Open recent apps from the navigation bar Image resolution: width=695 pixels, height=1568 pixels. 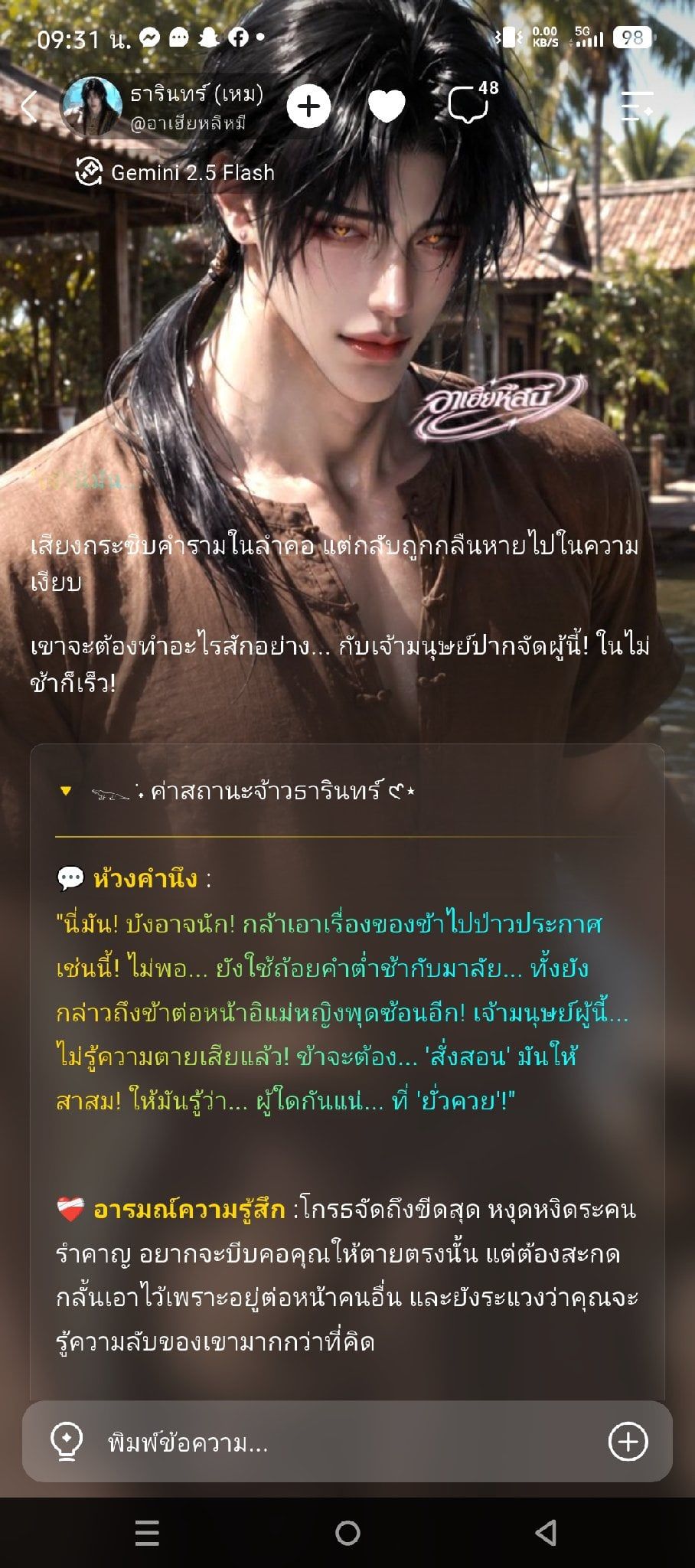[147, 1533]
